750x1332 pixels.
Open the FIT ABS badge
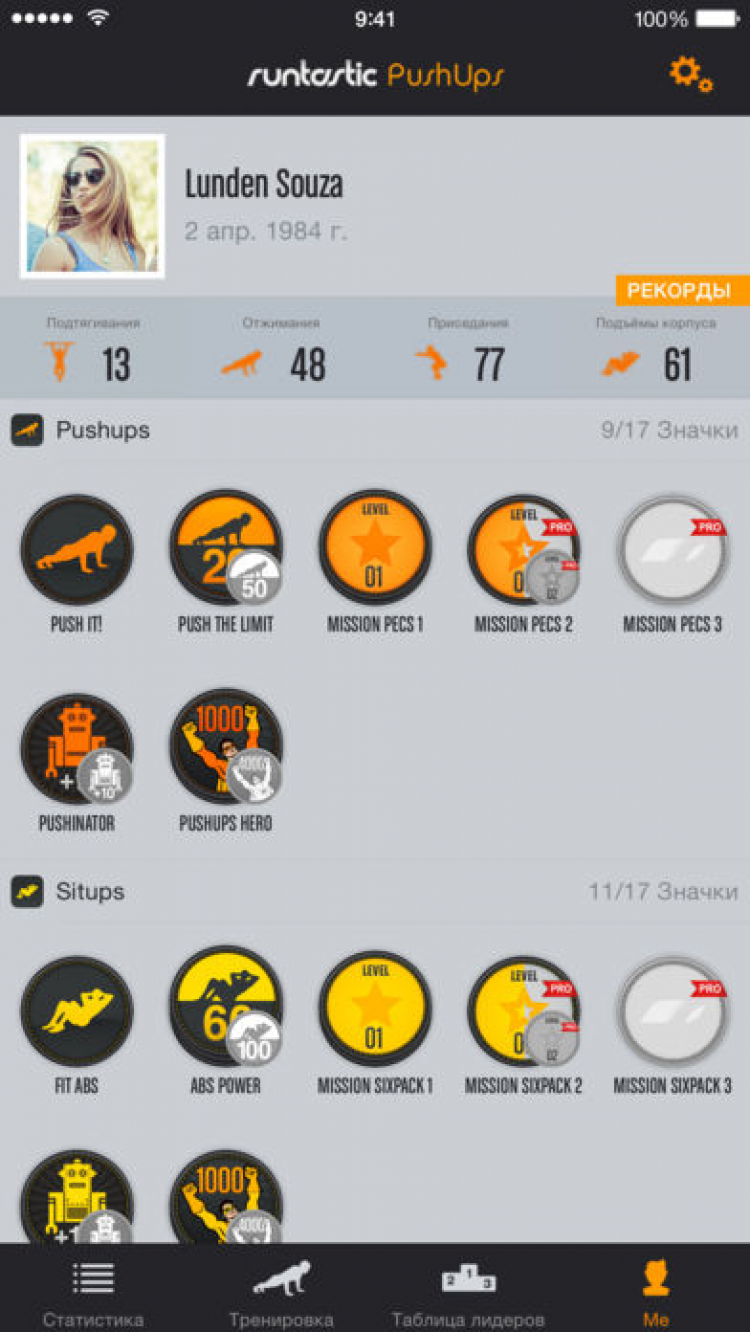pyautogui.click(x=77, y=1012)
